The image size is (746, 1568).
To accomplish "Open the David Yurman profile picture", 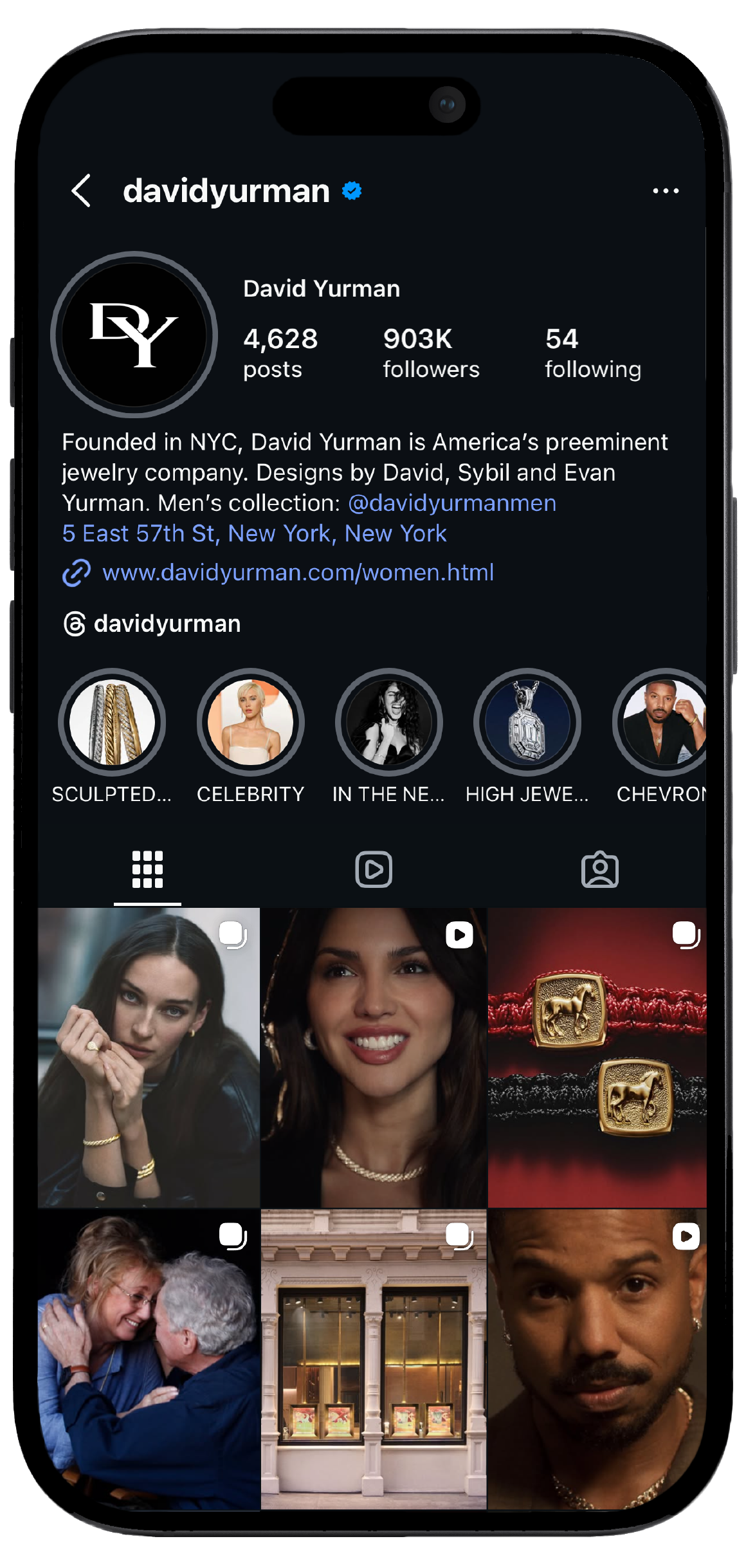I will click(x=132, y=333).
